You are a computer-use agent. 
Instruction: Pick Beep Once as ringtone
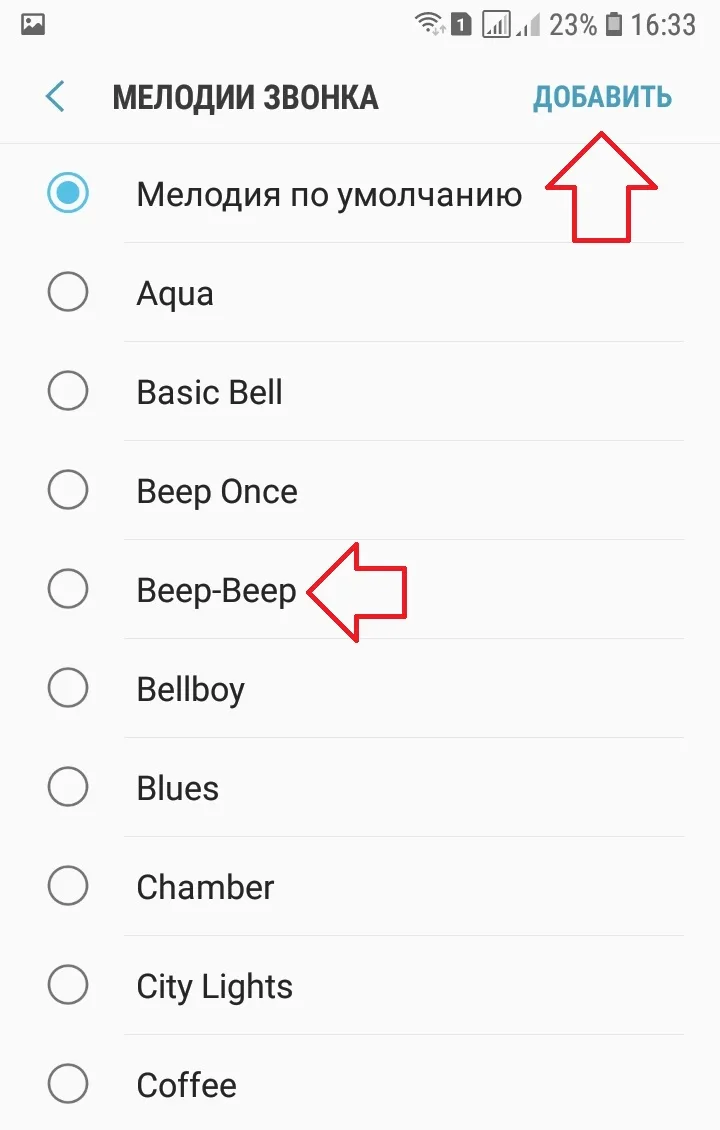click(68, 491)
